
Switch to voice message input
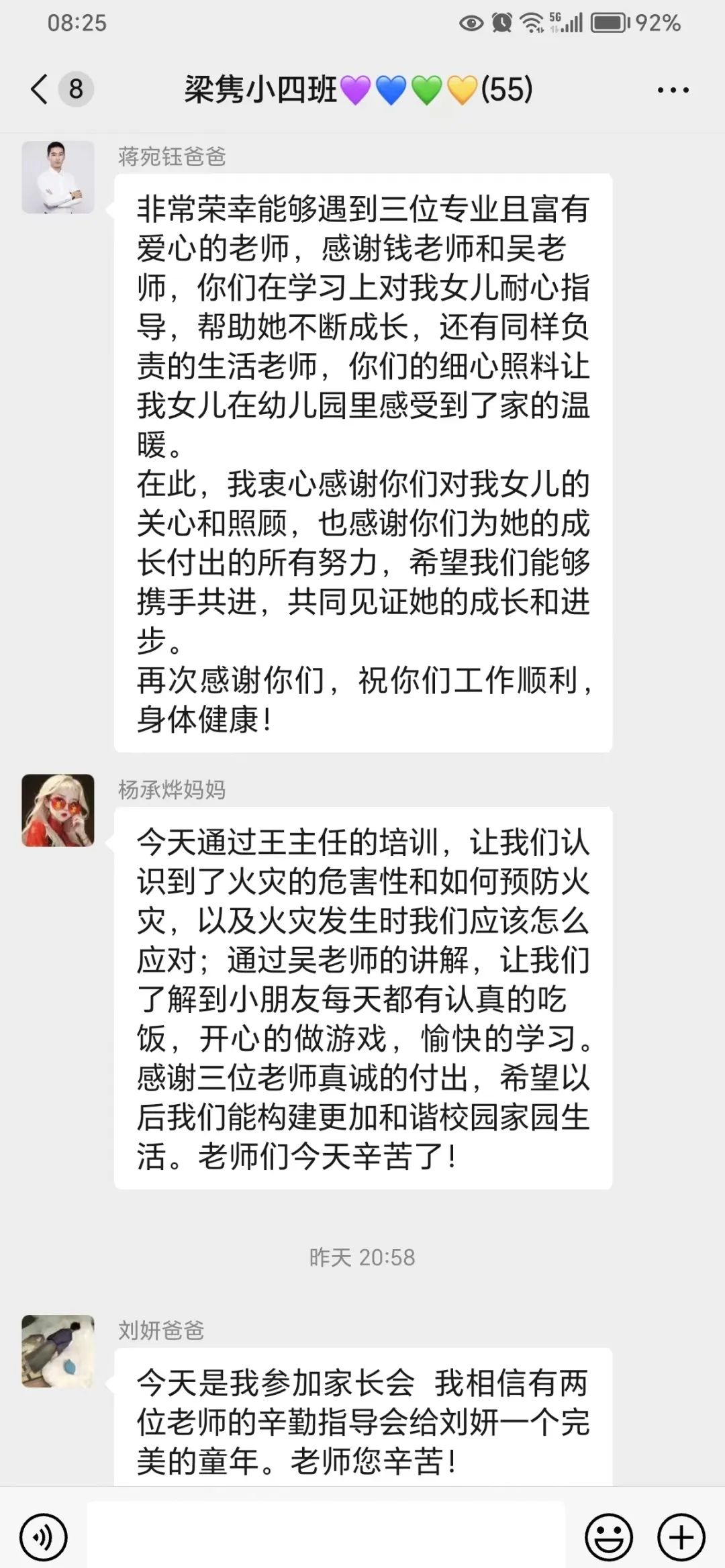[43, 1536]
